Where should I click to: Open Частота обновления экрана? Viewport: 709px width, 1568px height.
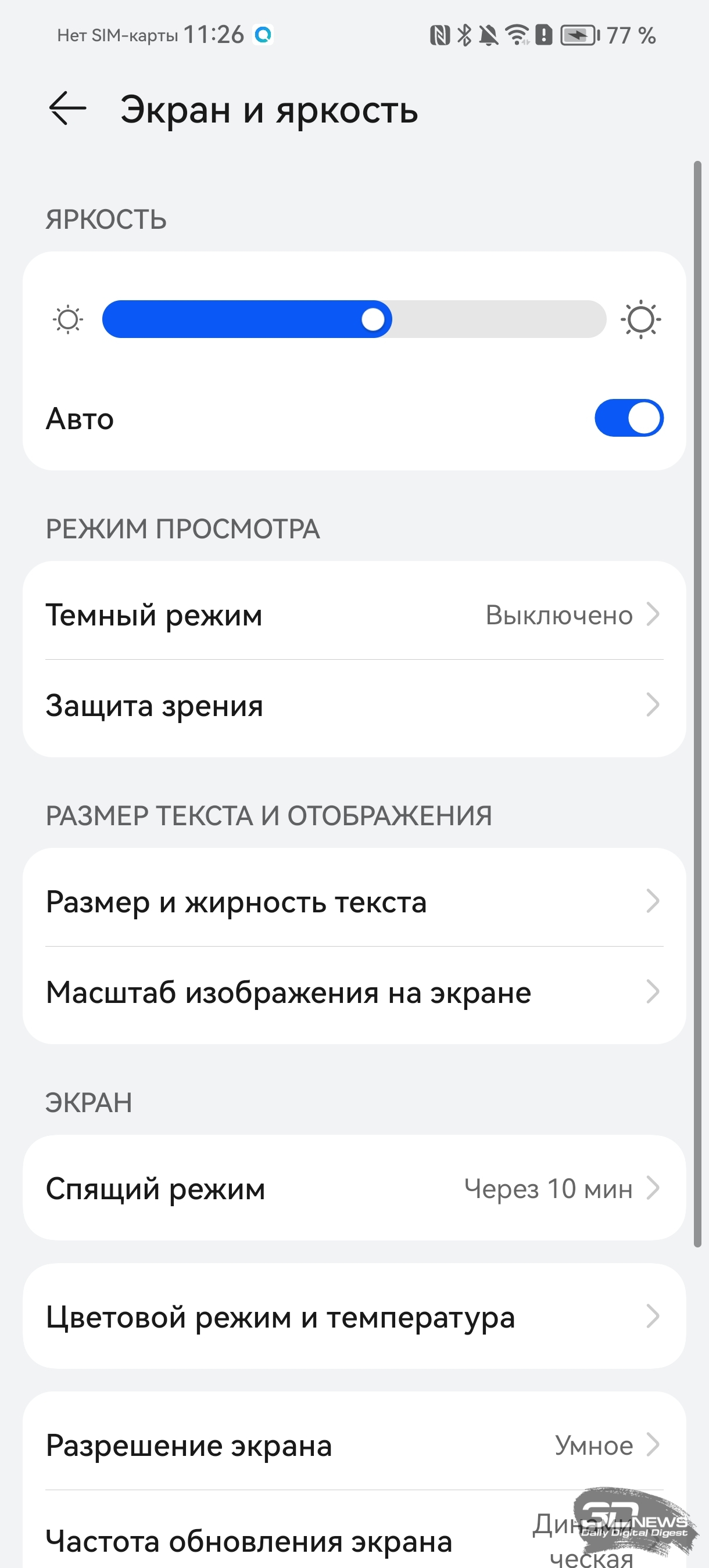point(354,1534)
